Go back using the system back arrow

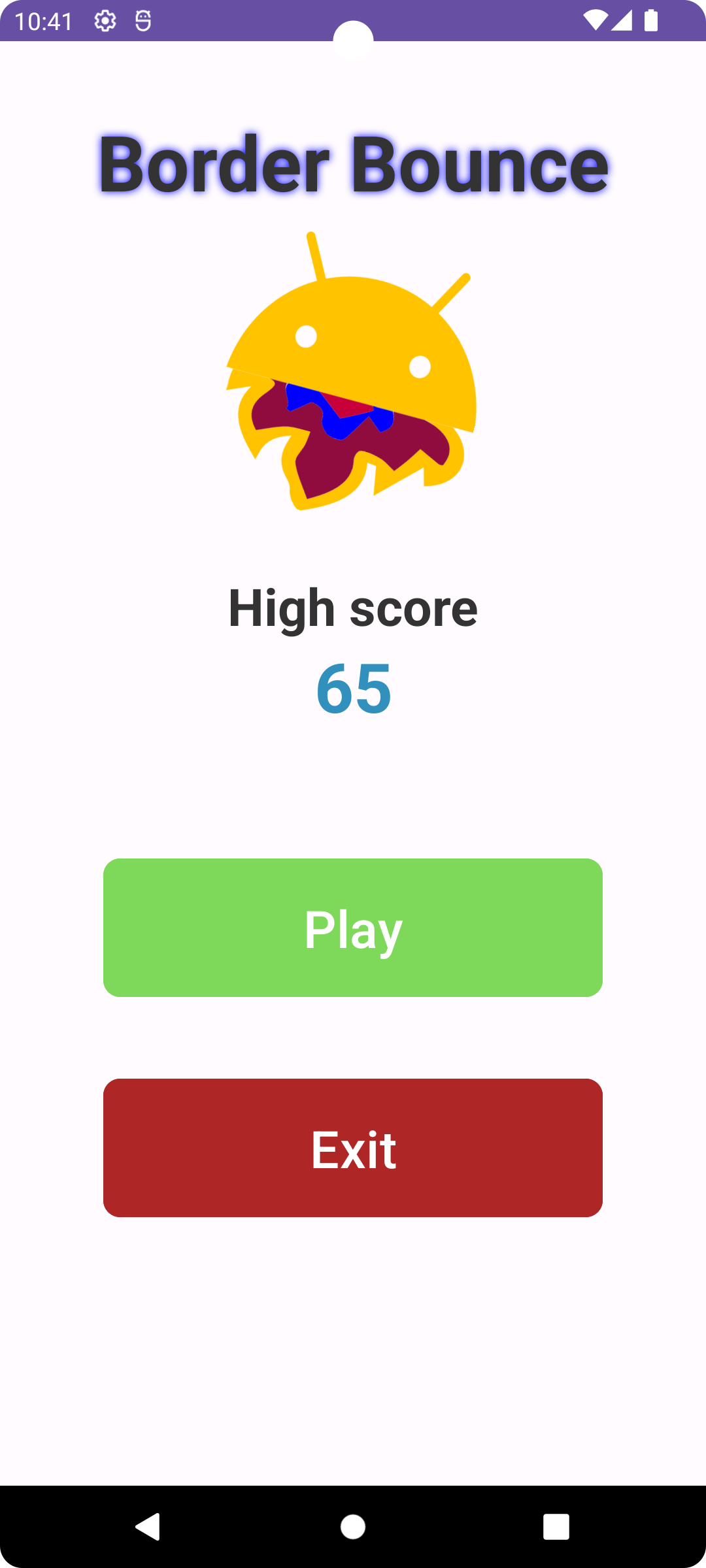coord(148,1527)
